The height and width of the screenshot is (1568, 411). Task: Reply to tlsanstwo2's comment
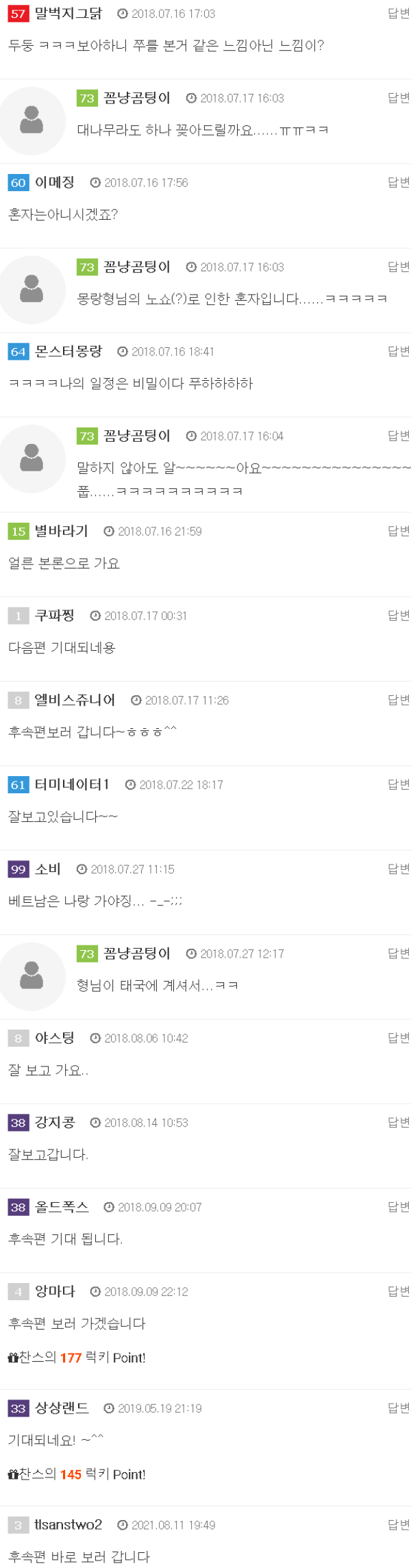click(x=399, y=1523)
